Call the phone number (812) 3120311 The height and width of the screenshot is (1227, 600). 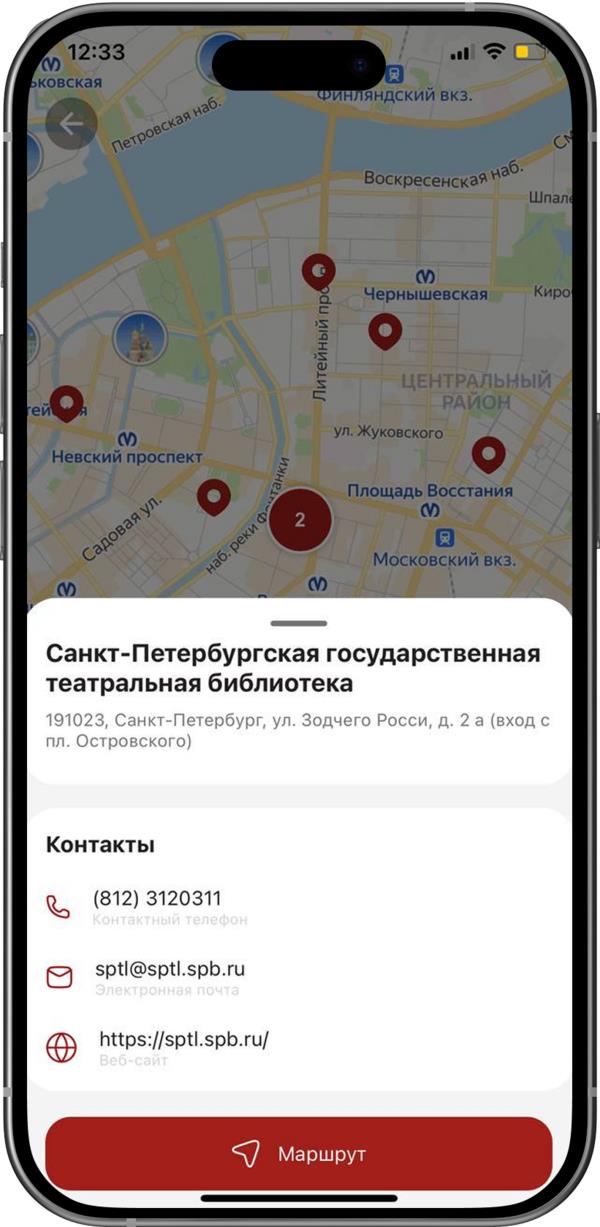click(x=157, y=899)
